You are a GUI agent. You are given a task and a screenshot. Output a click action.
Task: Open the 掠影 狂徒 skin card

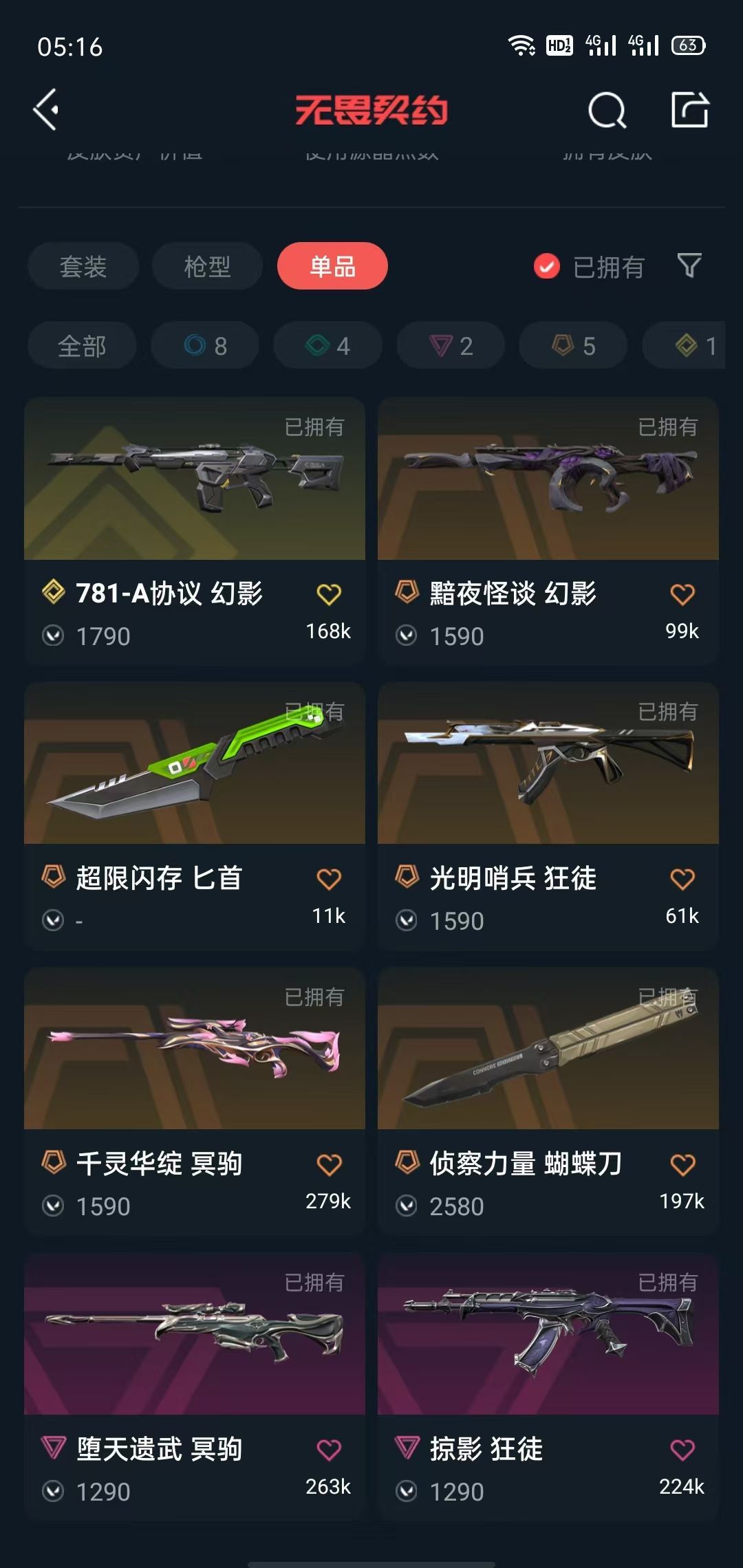[x=547, y=1344]
